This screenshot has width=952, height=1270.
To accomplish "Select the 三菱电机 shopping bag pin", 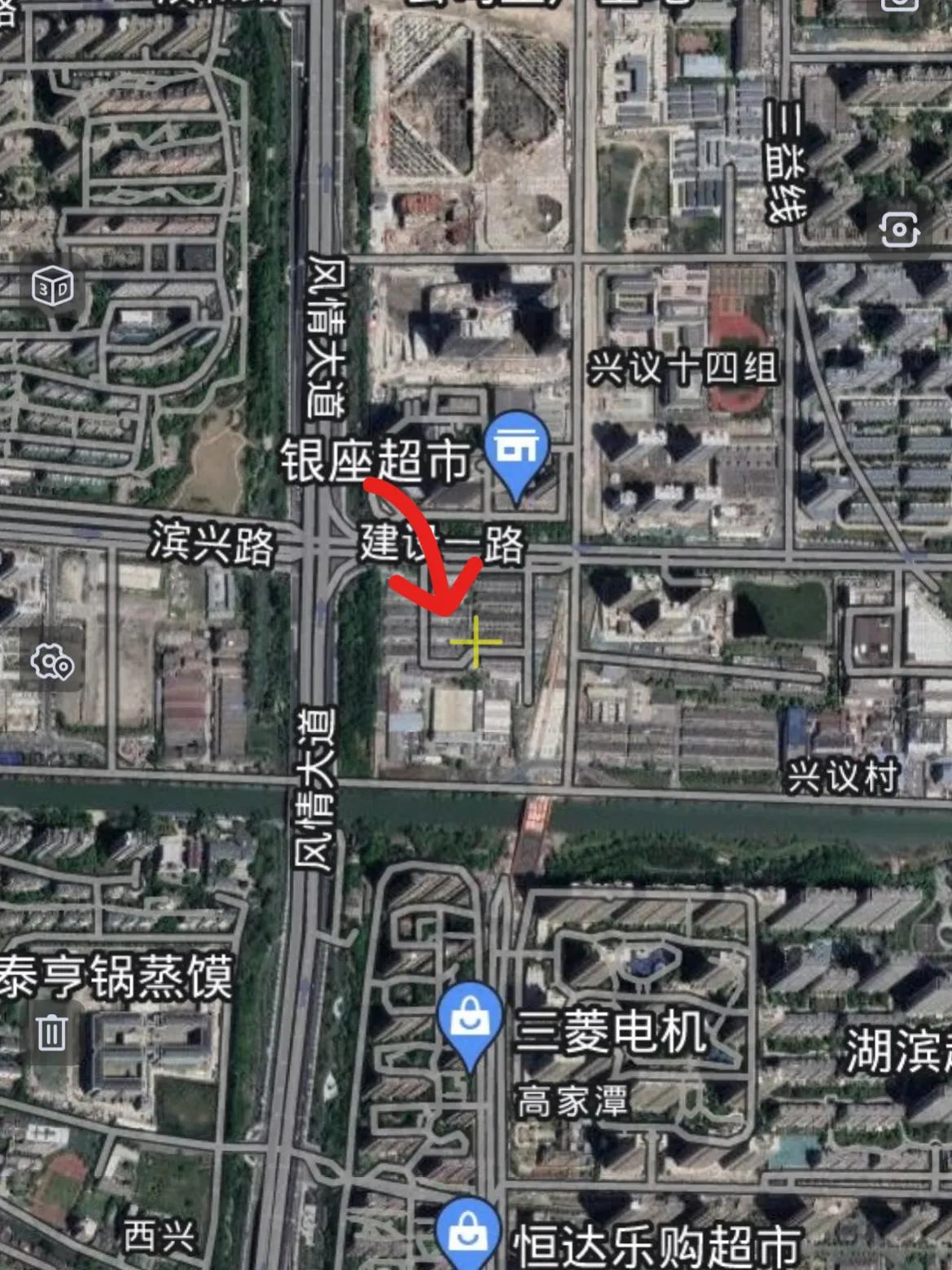I will [470, 1019].
